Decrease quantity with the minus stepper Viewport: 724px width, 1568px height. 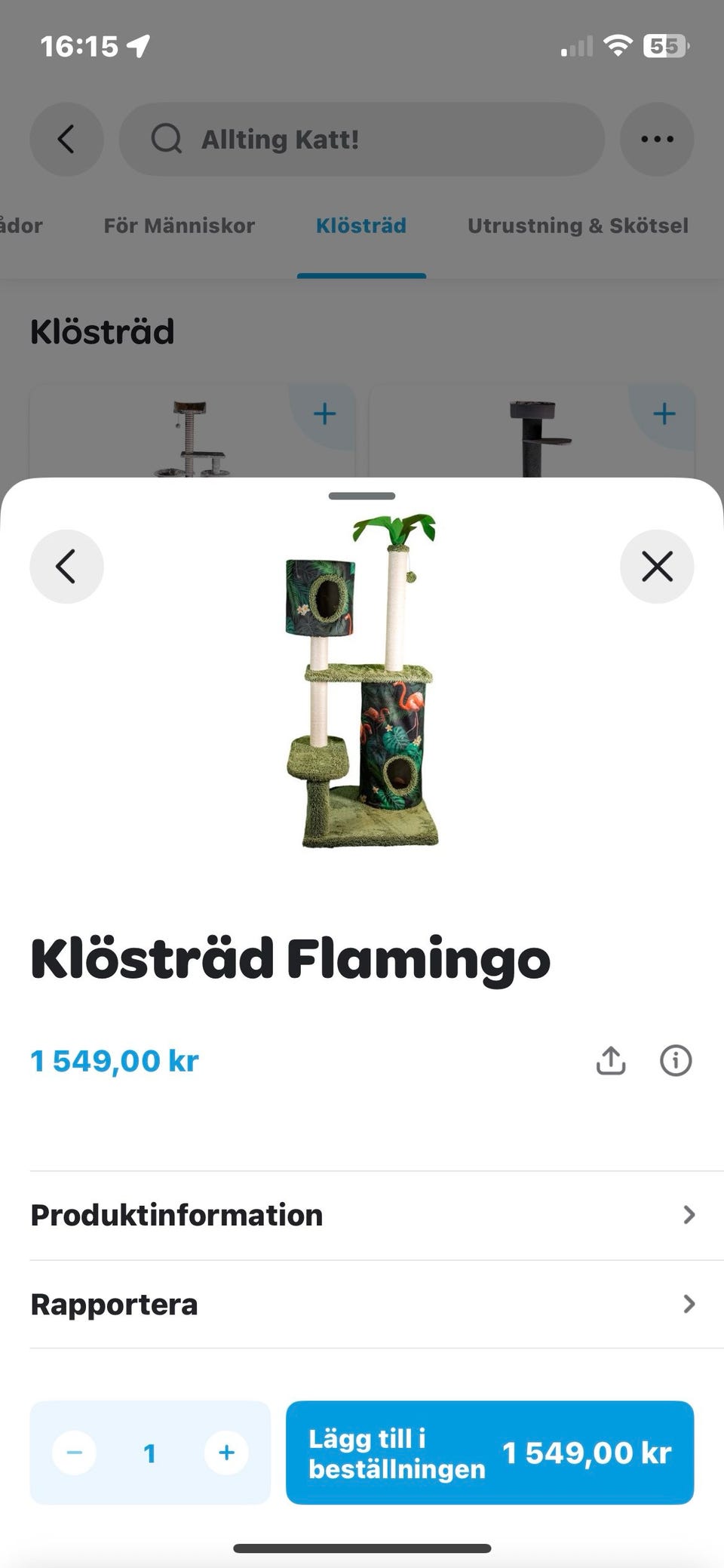(74, 1453)
